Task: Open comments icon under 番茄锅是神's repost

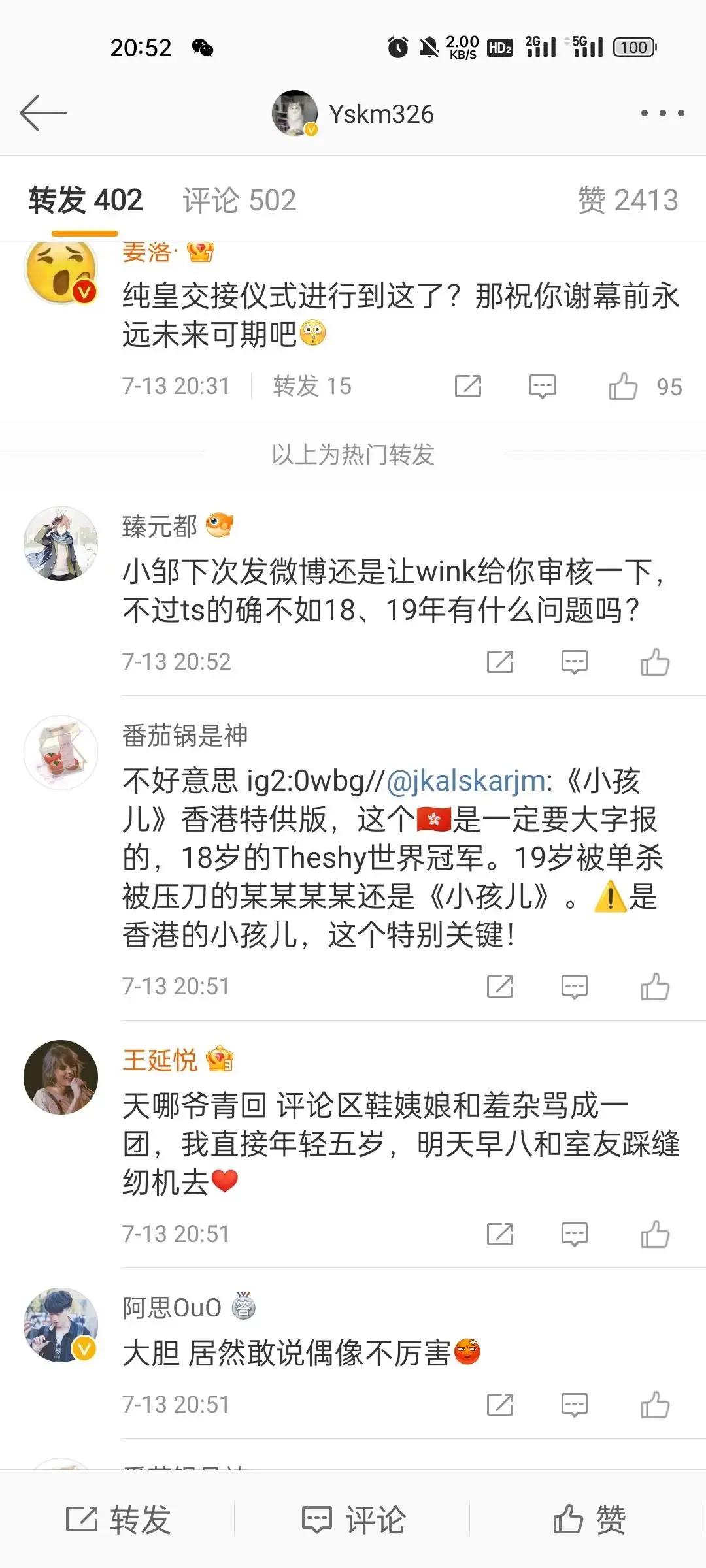Action: pyautogui.click(x=574, y=987)
